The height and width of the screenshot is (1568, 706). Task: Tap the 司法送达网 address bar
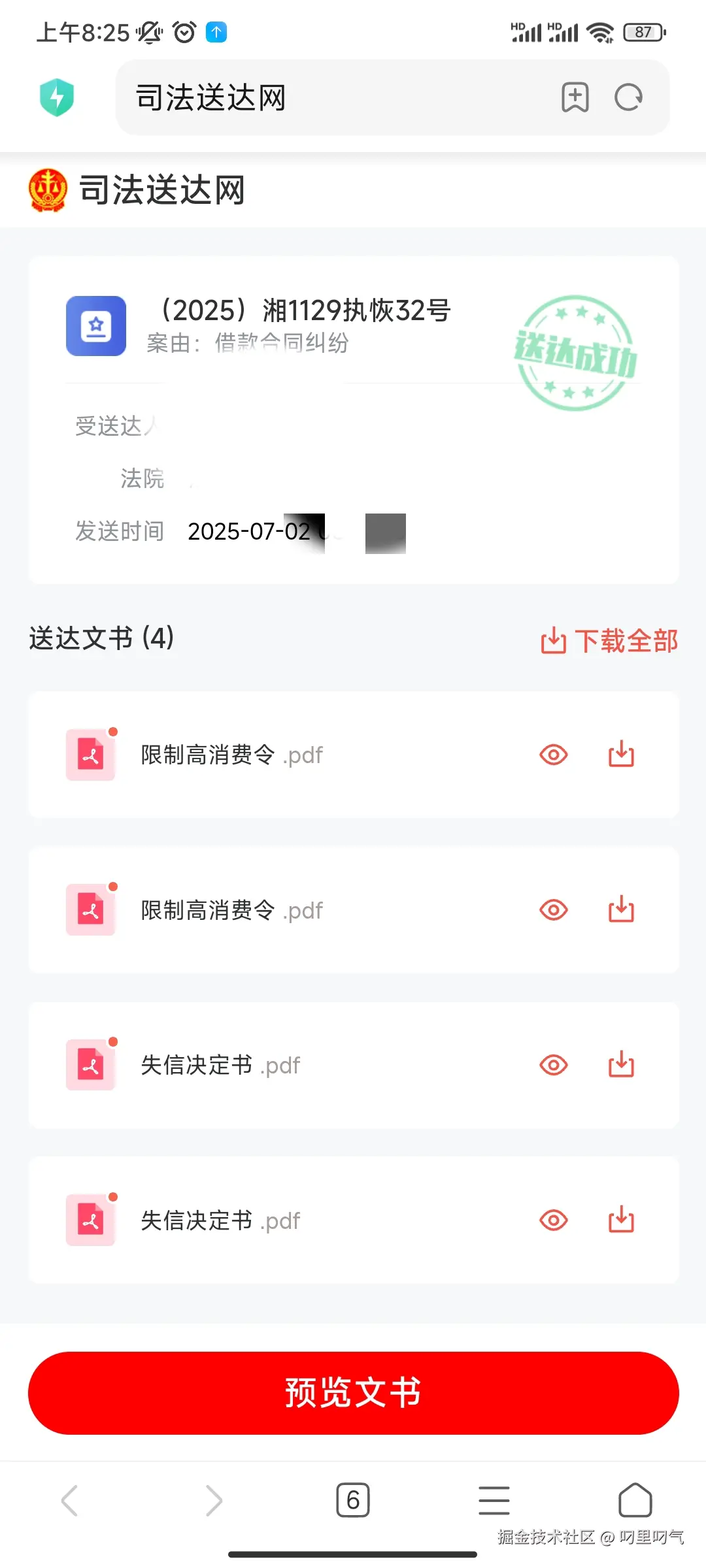pyautogui.click(x=327, y=98)
